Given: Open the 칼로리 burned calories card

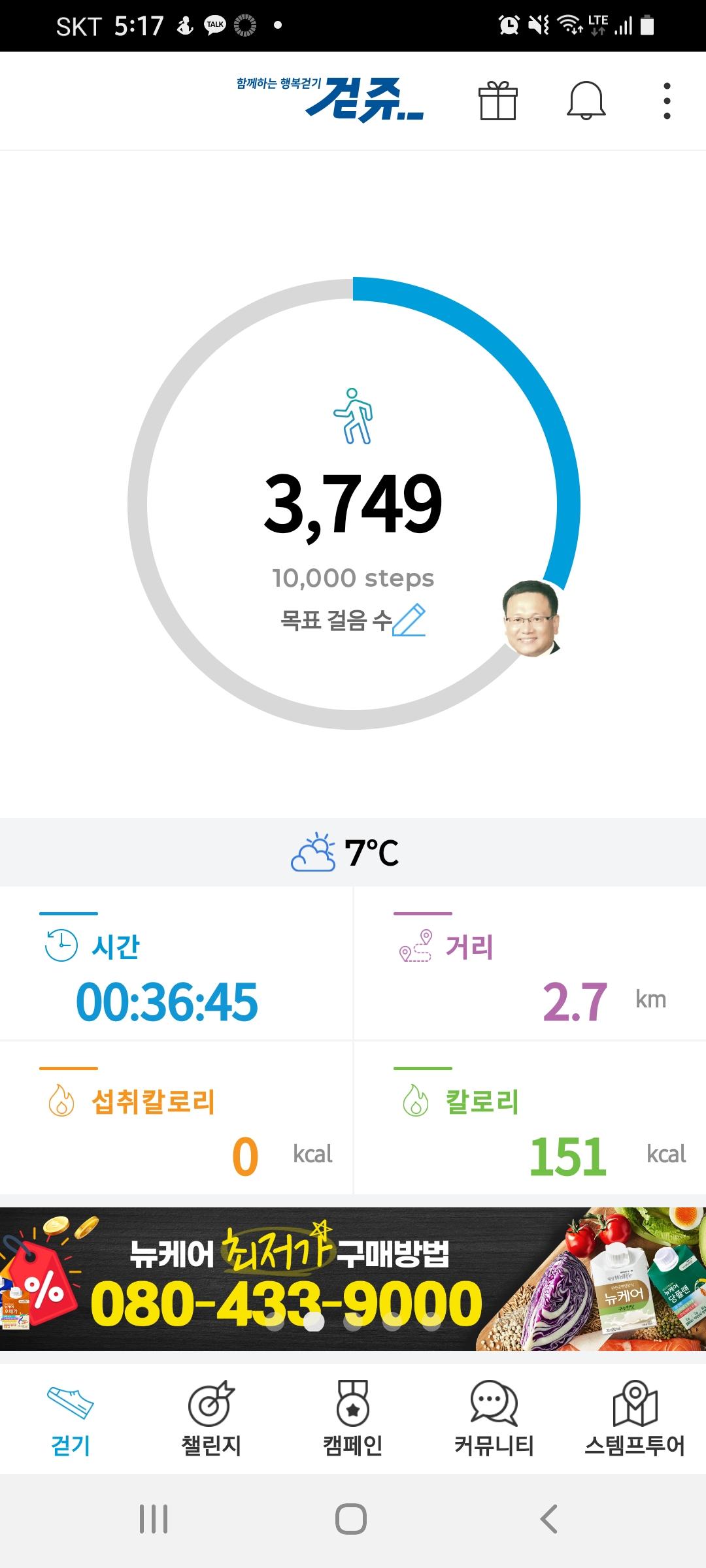Looking at the screenshot, I should (529, 1119).
